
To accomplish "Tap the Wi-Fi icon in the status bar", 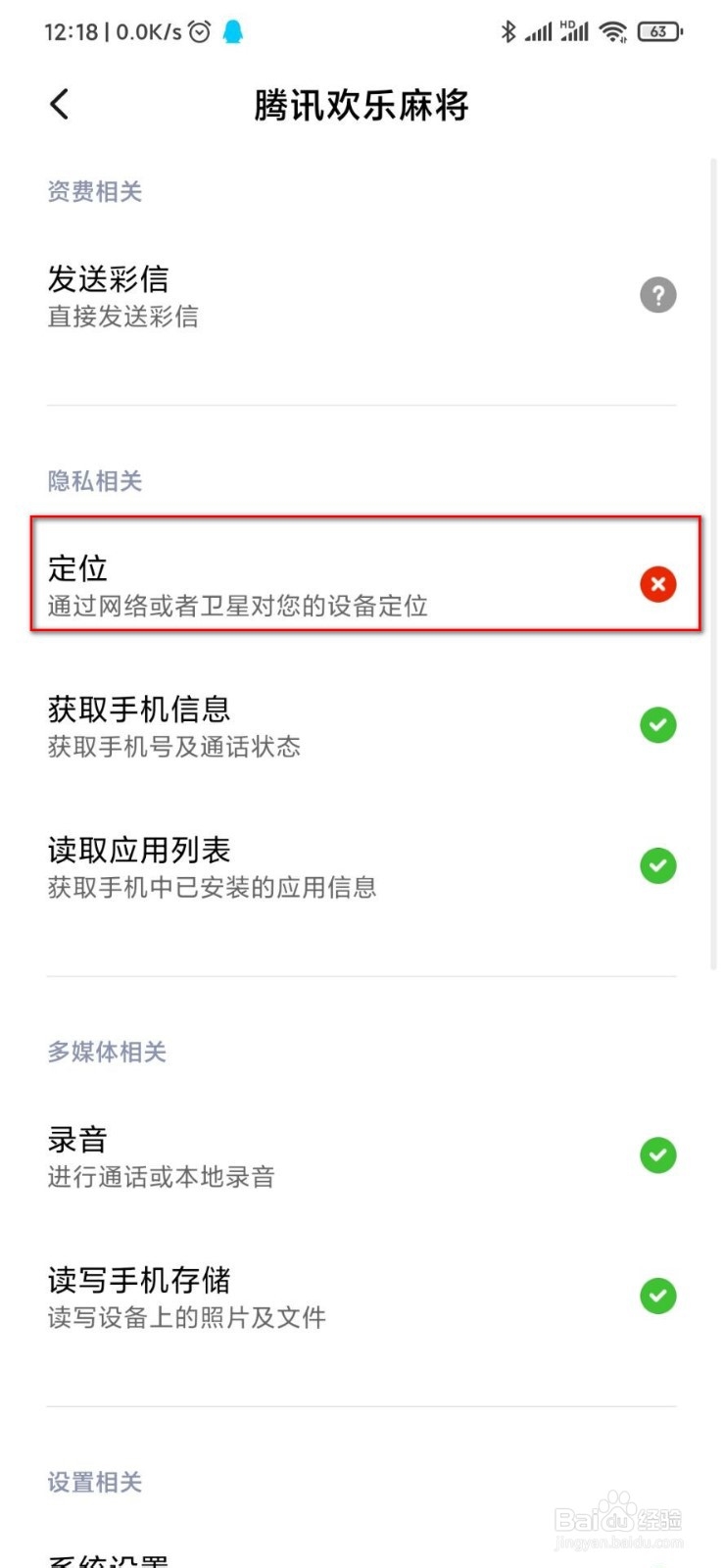I will [613, 30].
